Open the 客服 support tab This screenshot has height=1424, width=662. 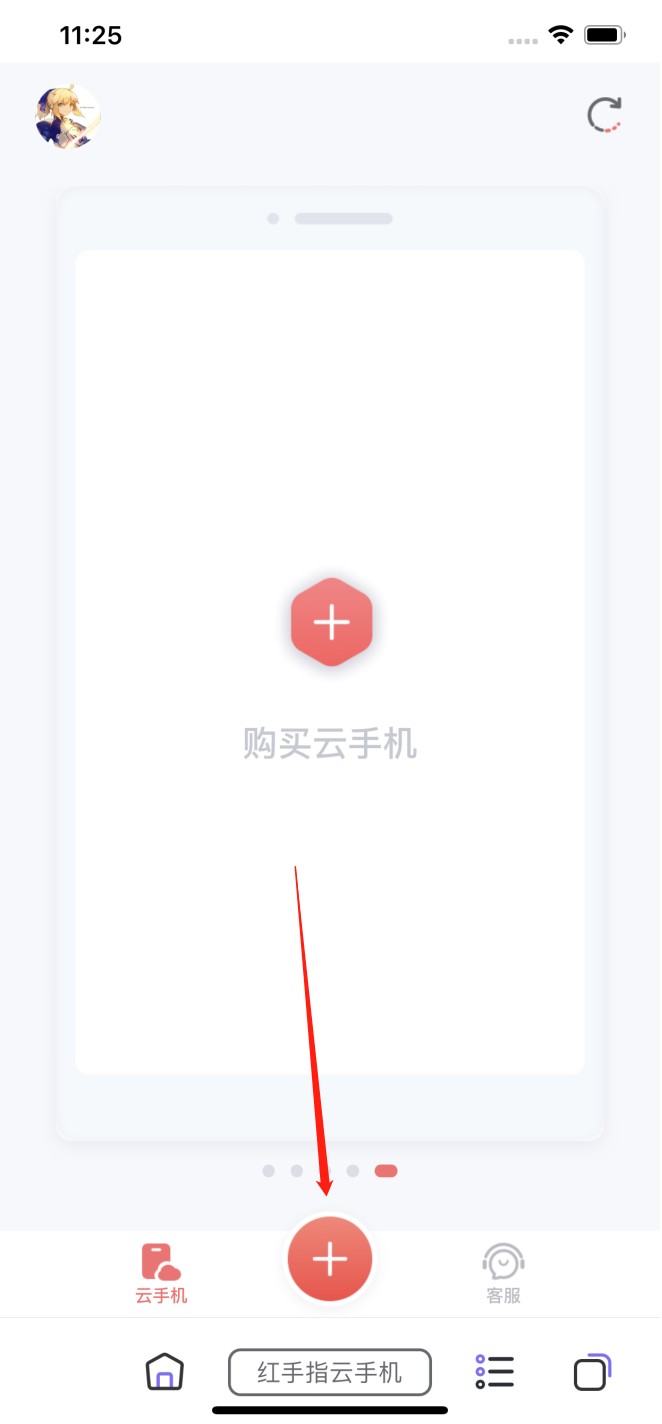tap(503, 1273)
